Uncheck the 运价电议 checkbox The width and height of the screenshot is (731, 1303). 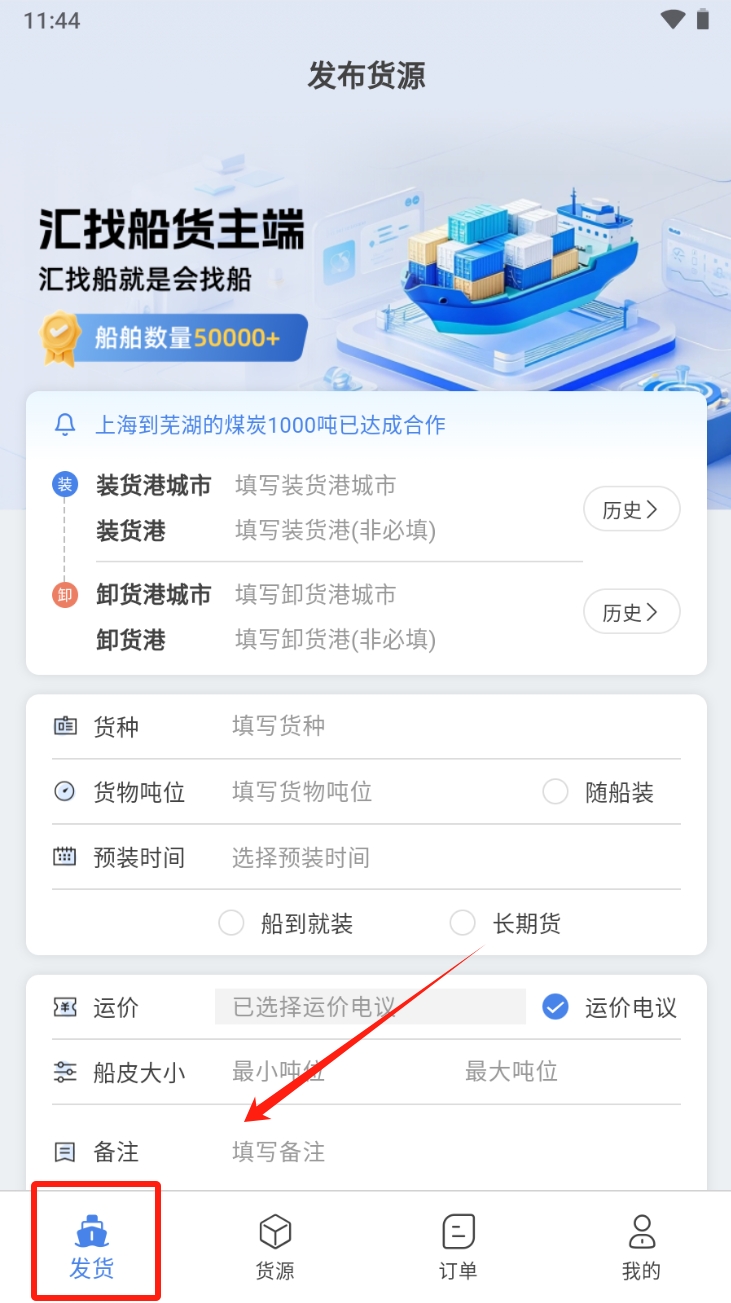point(555,1007)
